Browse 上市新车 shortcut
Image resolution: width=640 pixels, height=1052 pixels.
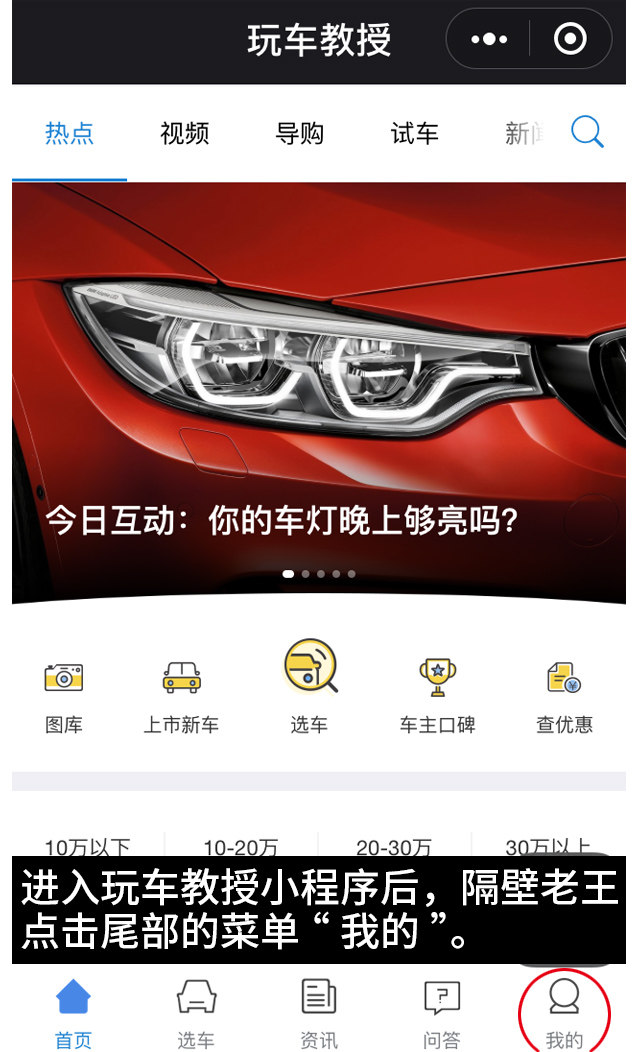click(181, 692)
